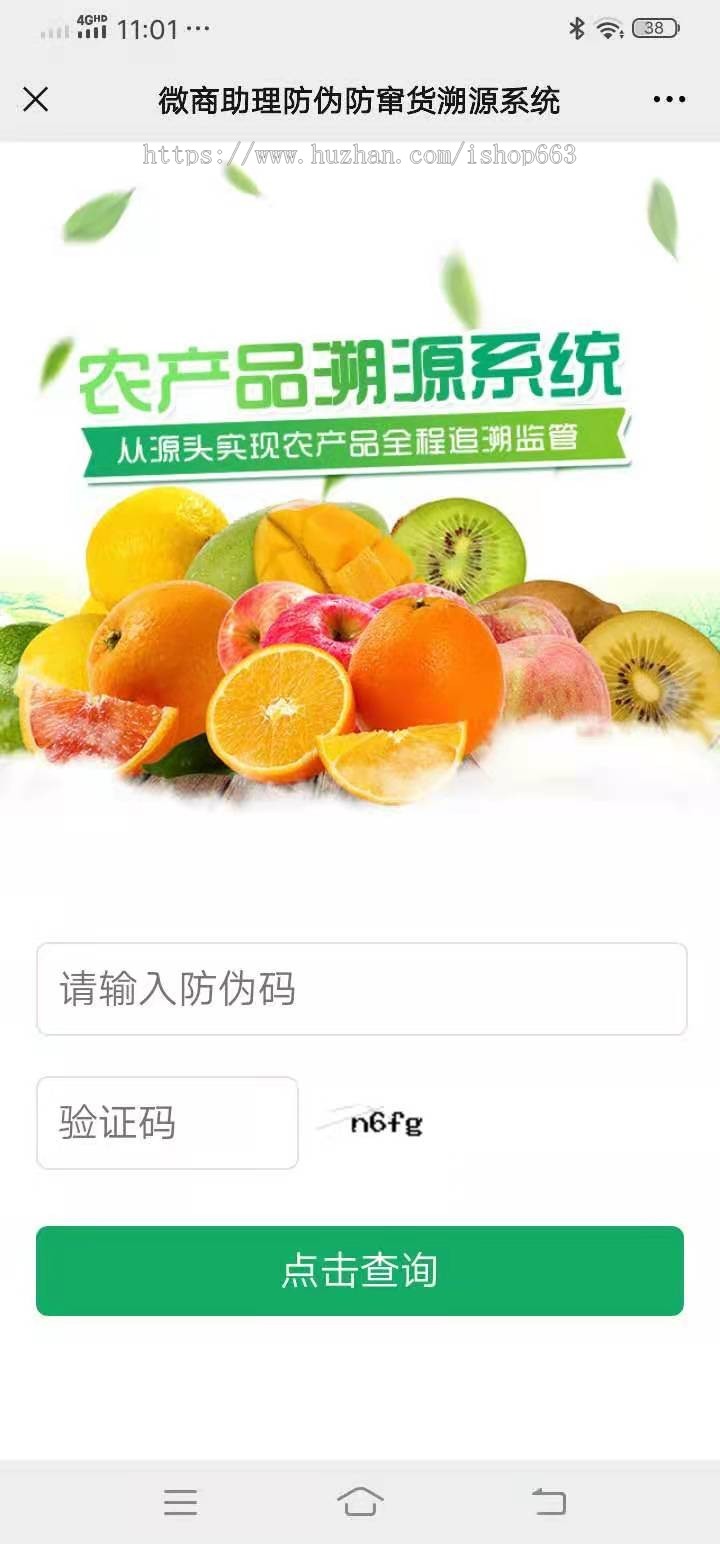
Task: Close the WeChat web page
Action: pos(36,99)
